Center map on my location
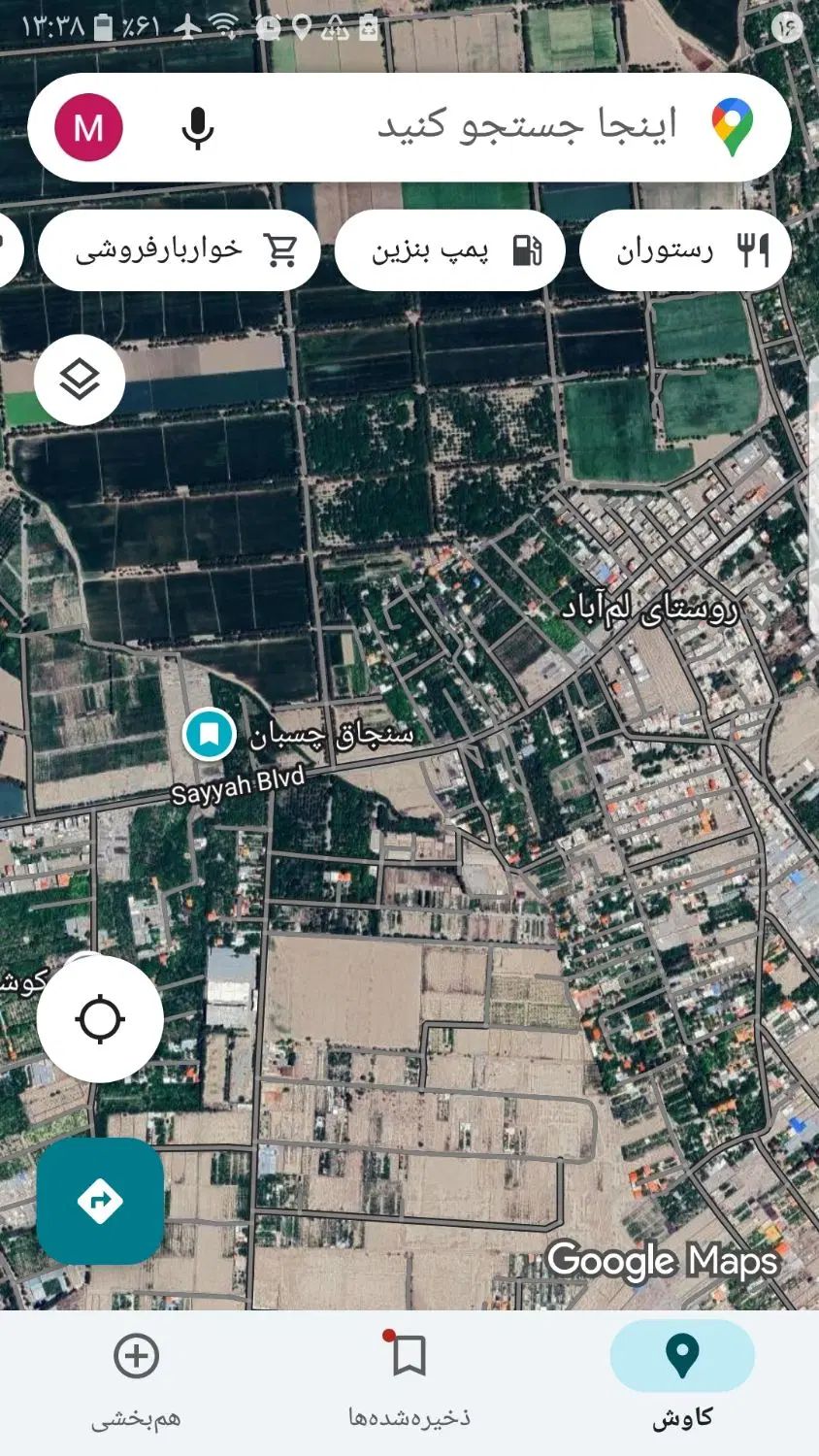 click(100, 1019)
